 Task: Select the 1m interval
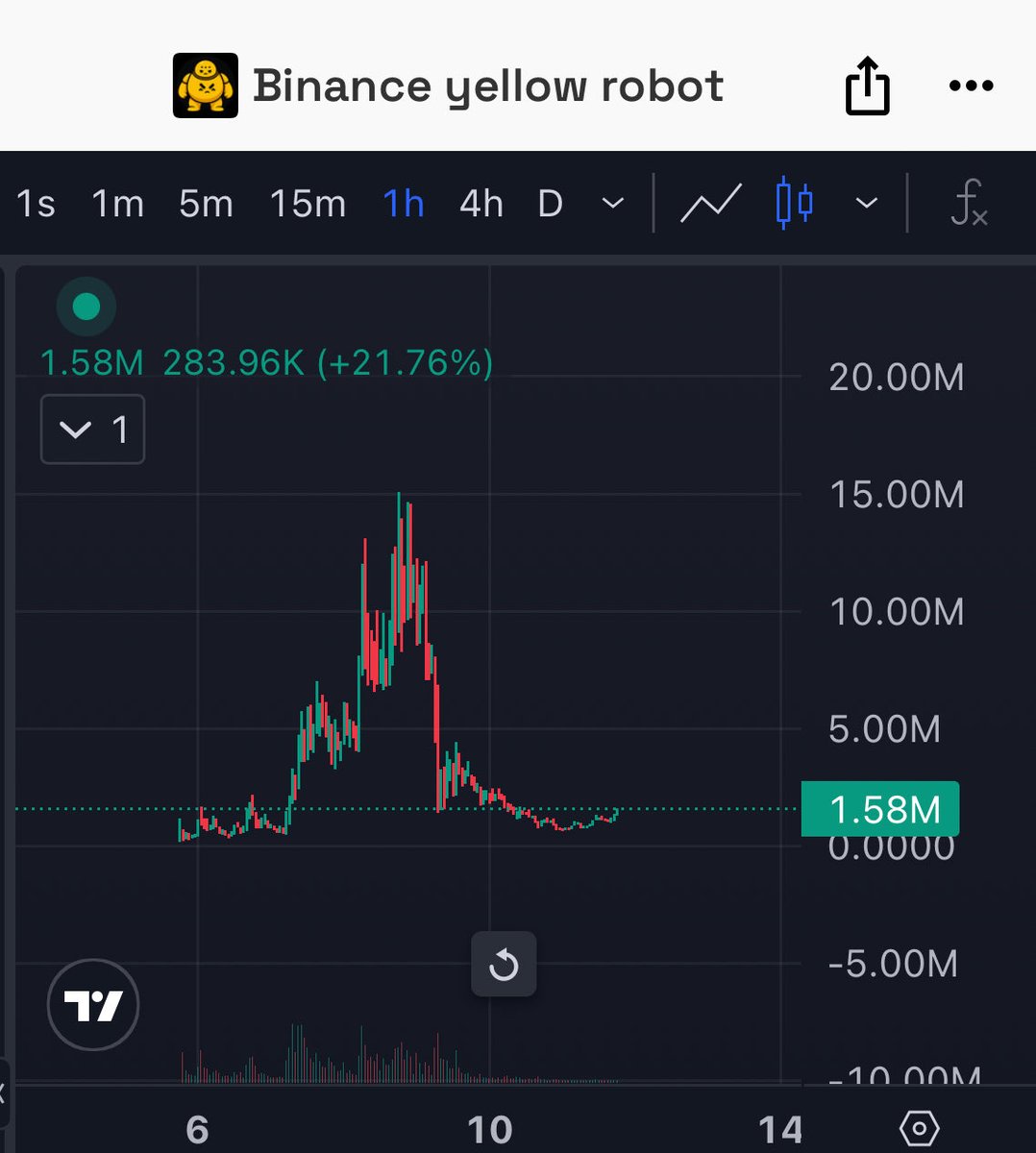[117, 204]
